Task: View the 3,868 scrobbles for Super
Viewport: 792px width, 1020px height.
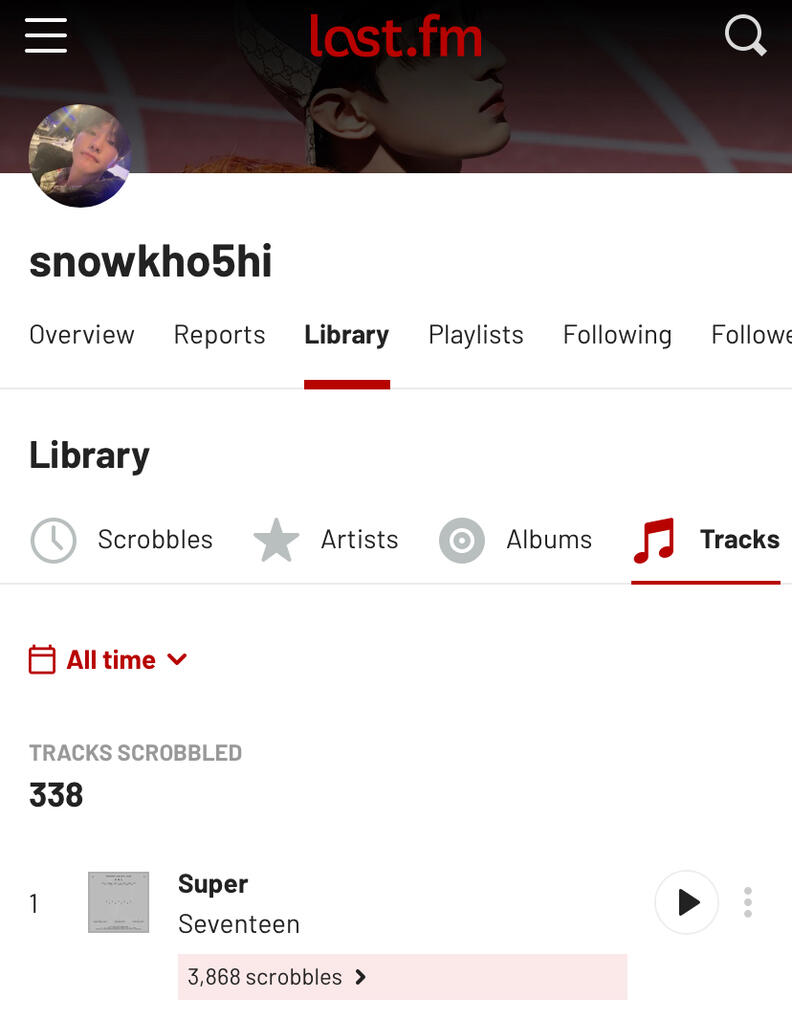Action: coord(277,977)
